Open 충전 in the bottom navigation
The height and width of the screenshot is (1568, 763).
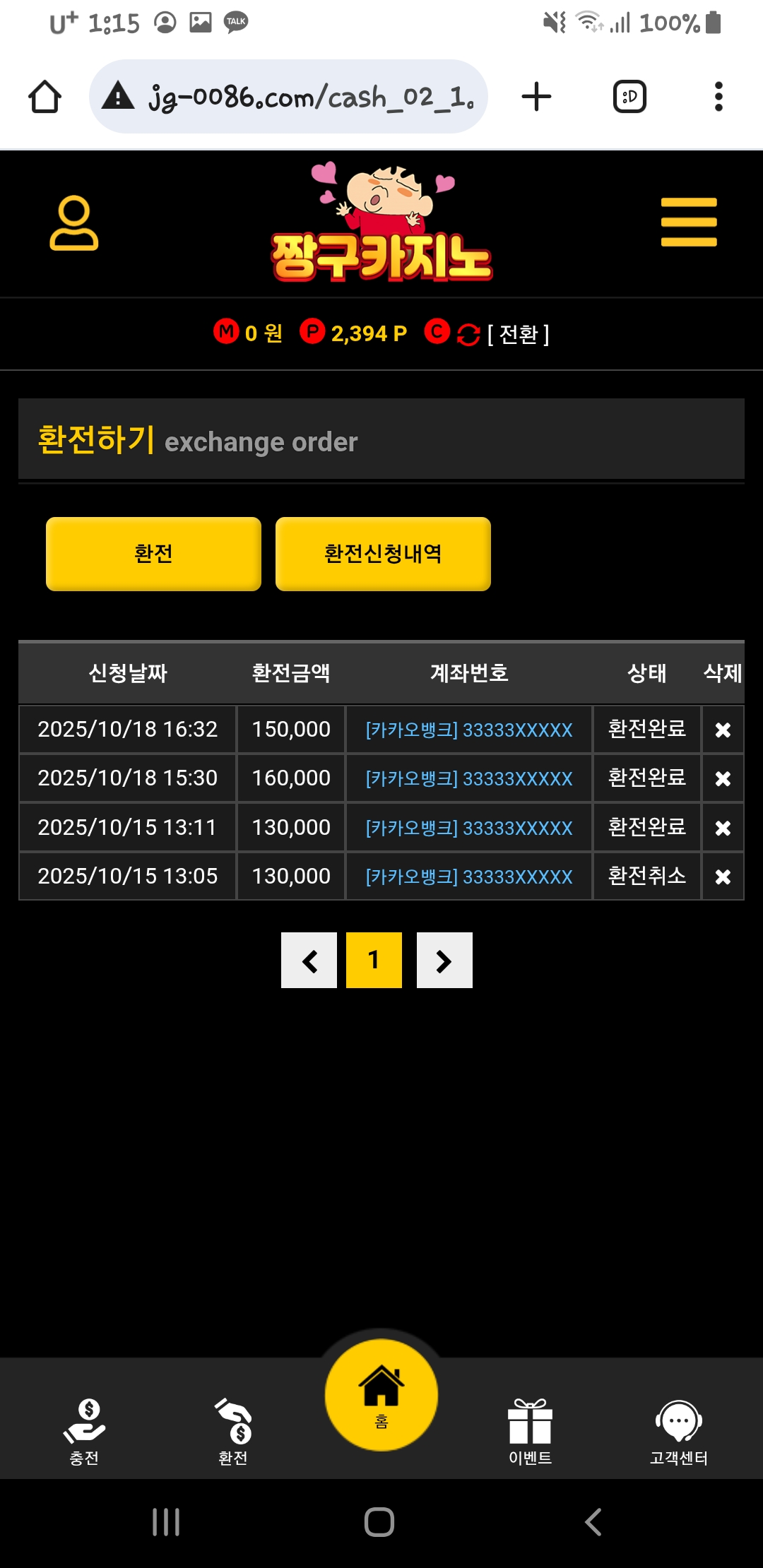tap(85, 1430)
